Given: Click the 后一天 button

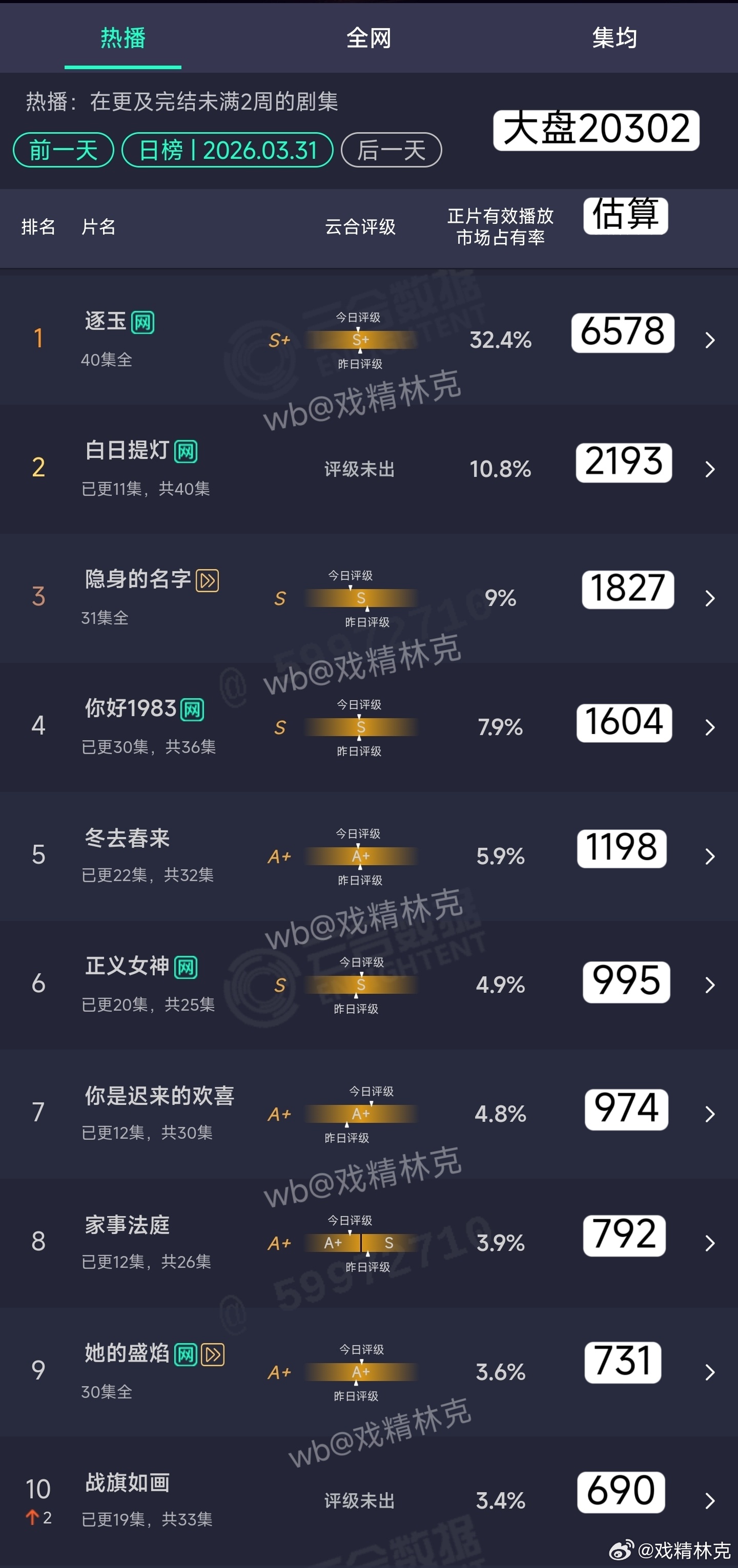Looking at the screenshot, I should [x=391, y=150].
